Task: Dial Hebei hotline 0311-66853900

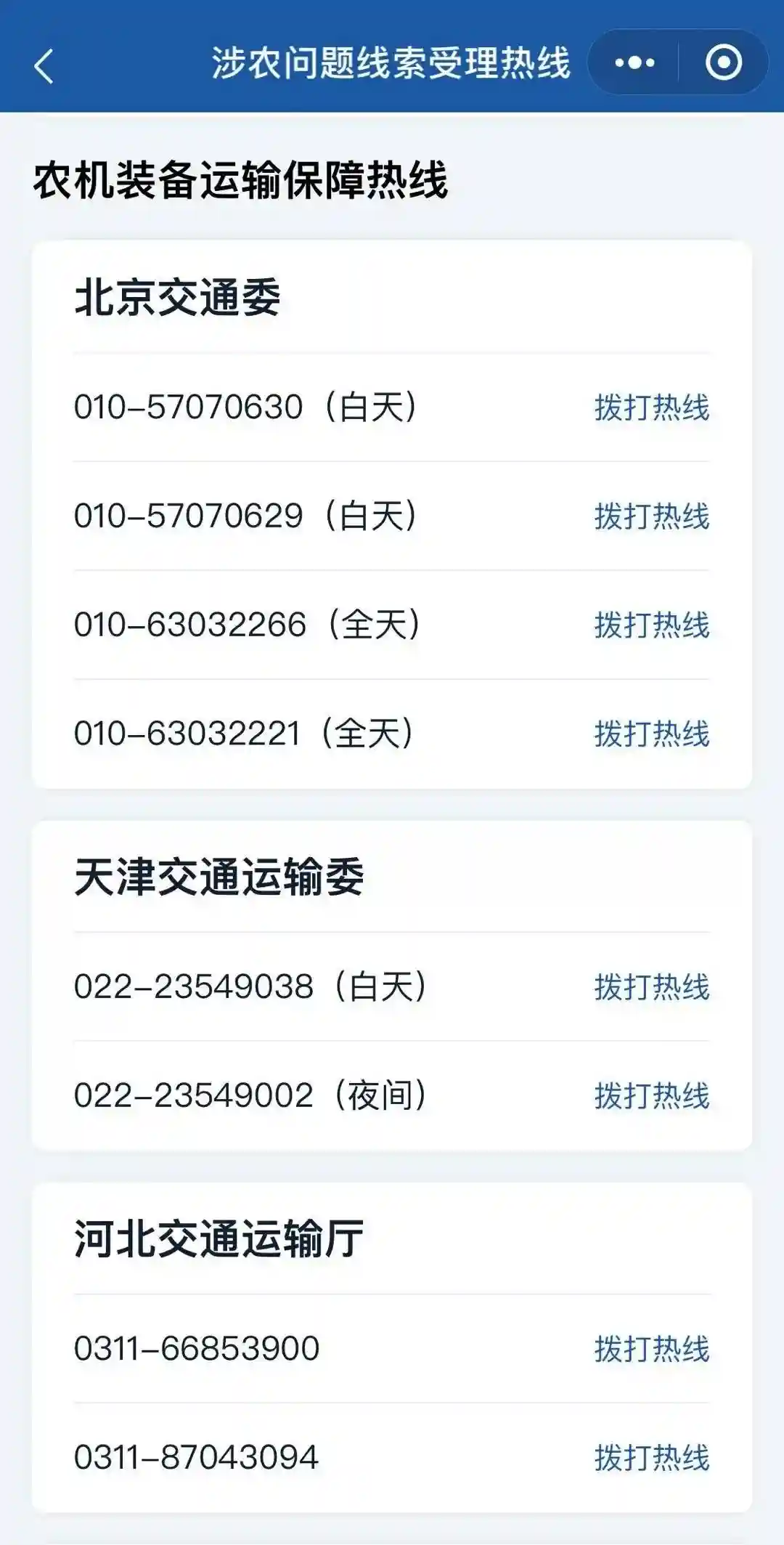Action: tap(651, 1349)
